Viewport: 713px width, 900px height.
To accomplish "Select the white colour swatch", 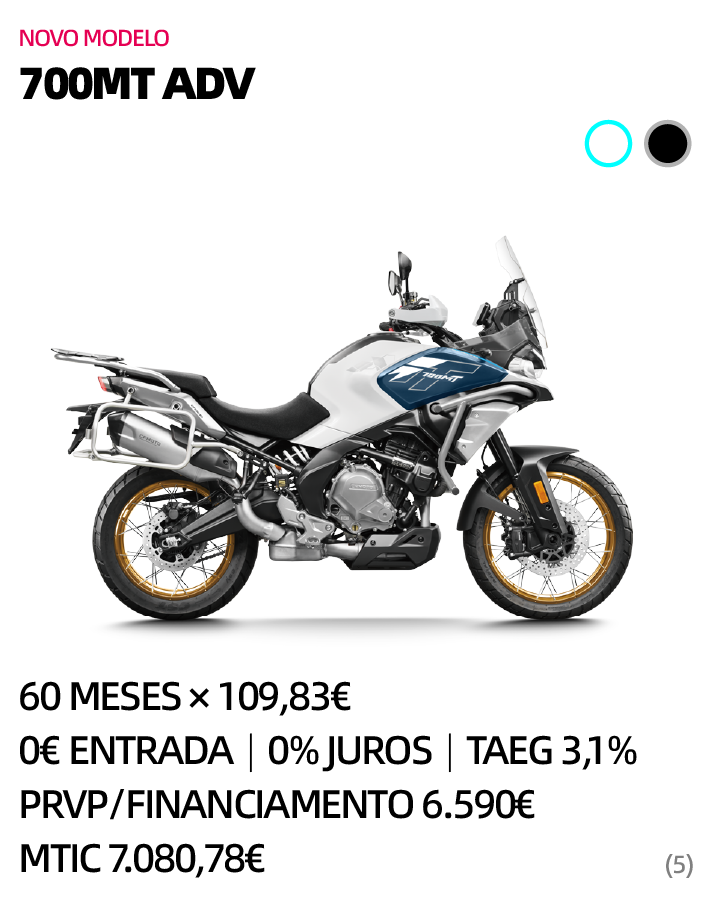I will pos(608,144).
